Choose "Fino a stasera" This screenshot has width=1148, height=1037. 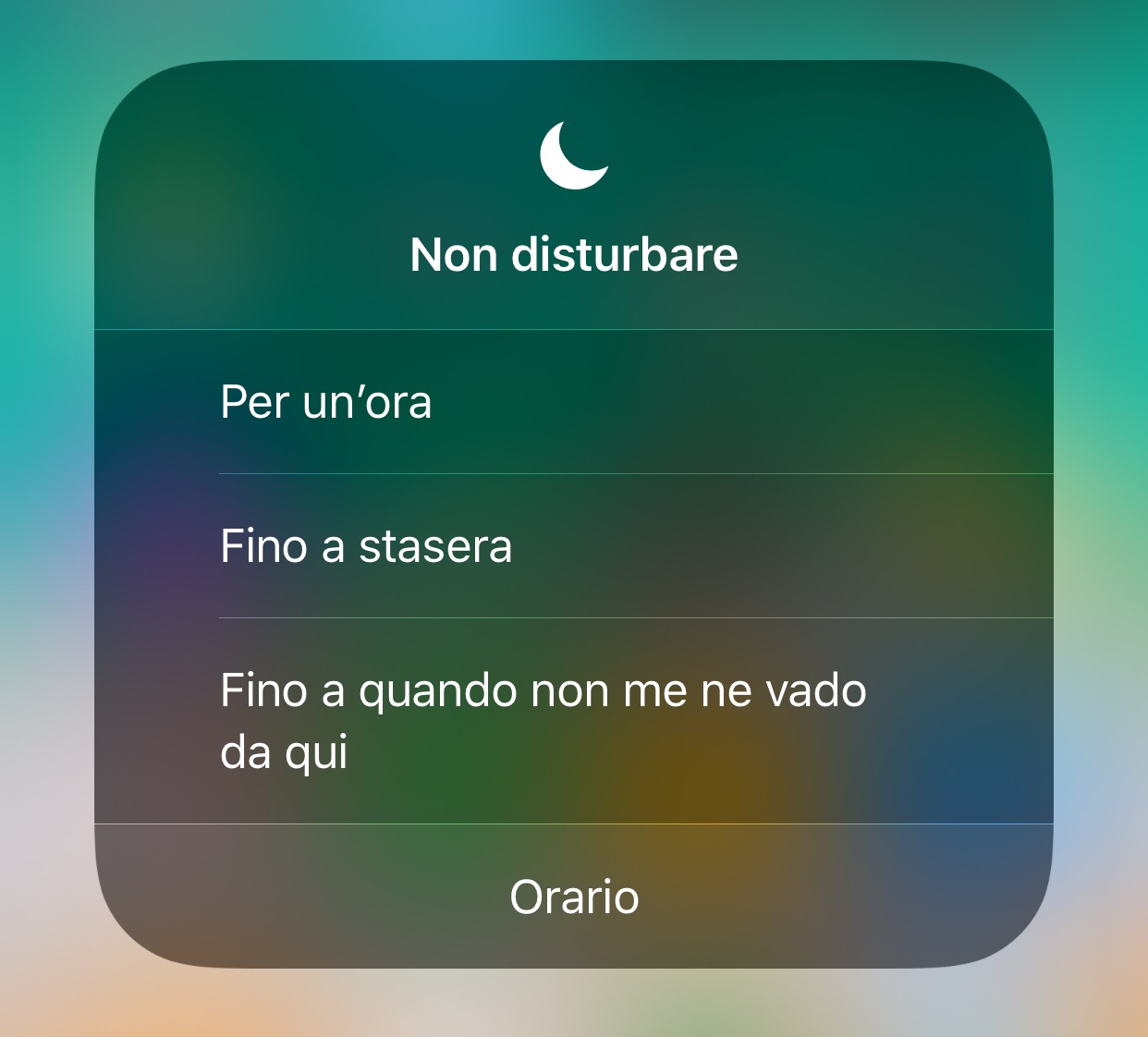coord(366,546)
